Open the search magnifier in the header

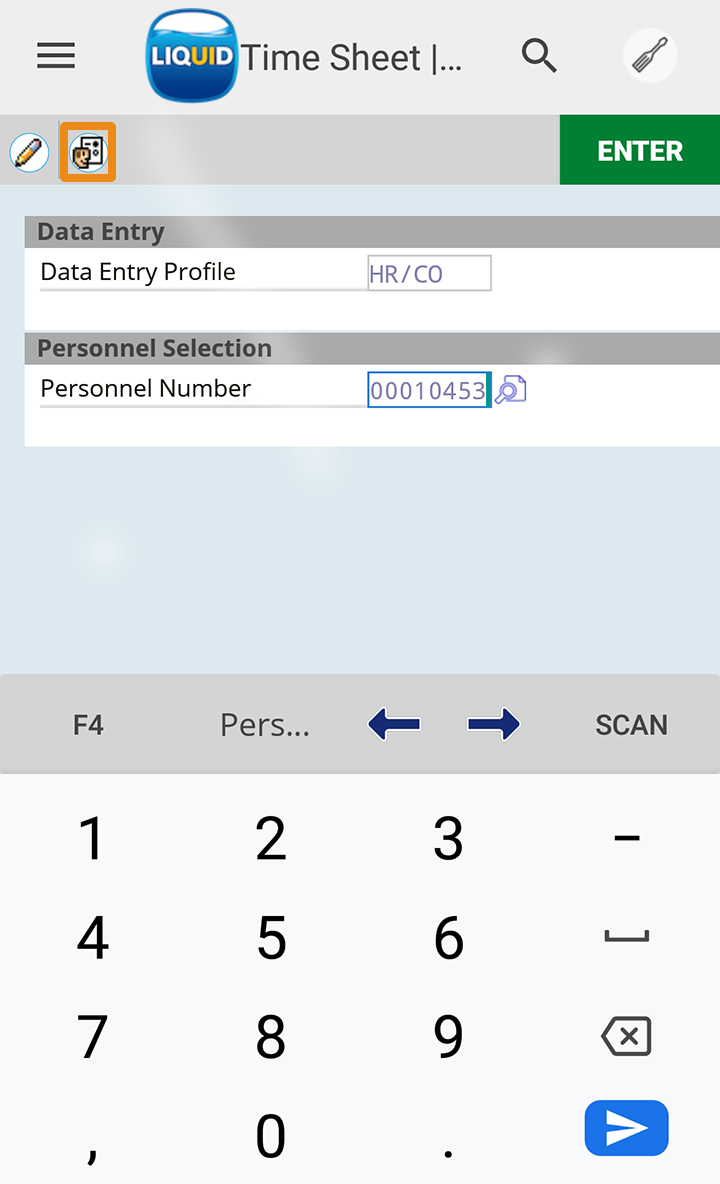[x=539, y=56]
